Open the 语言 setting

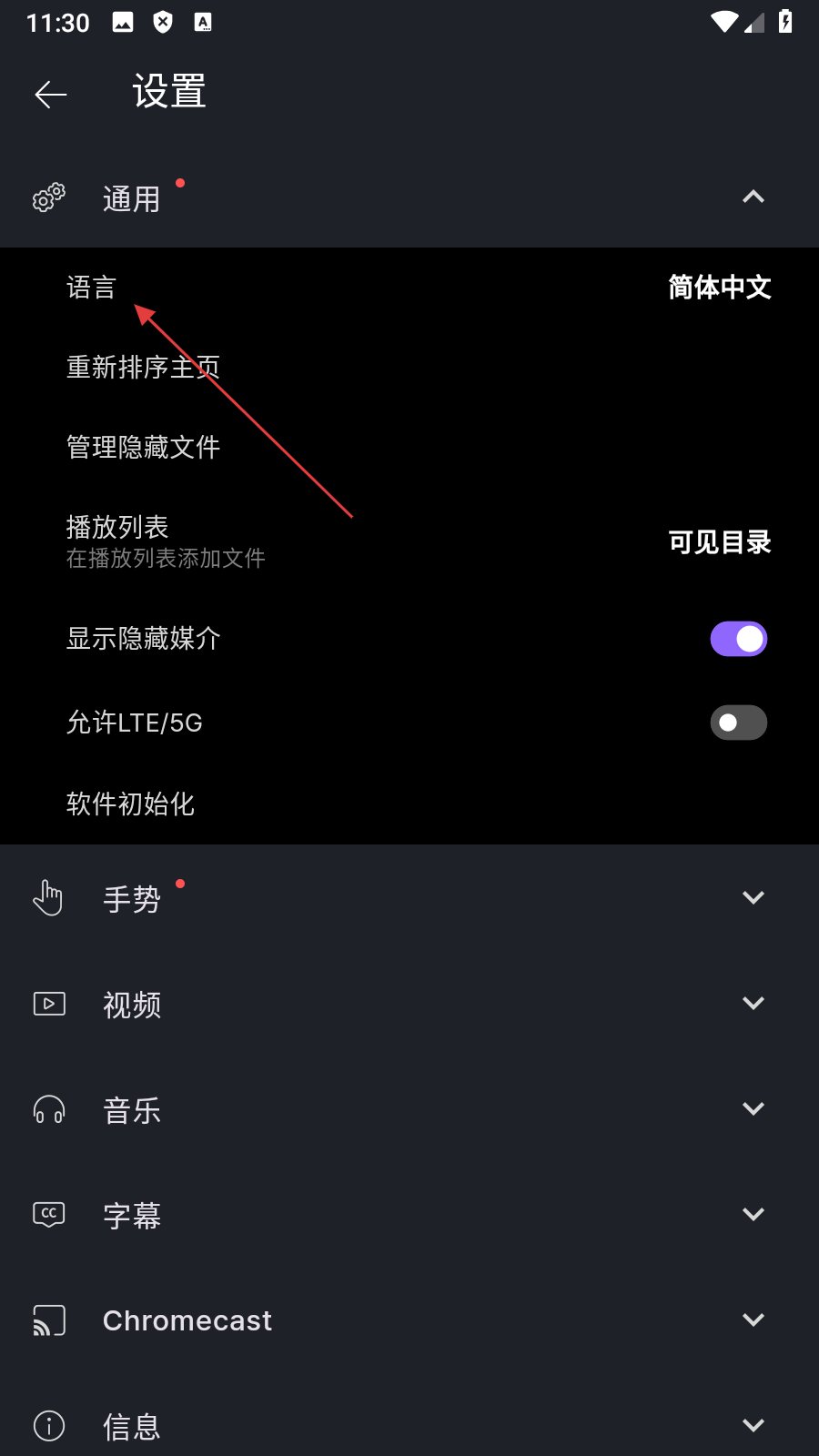point(409,288)
